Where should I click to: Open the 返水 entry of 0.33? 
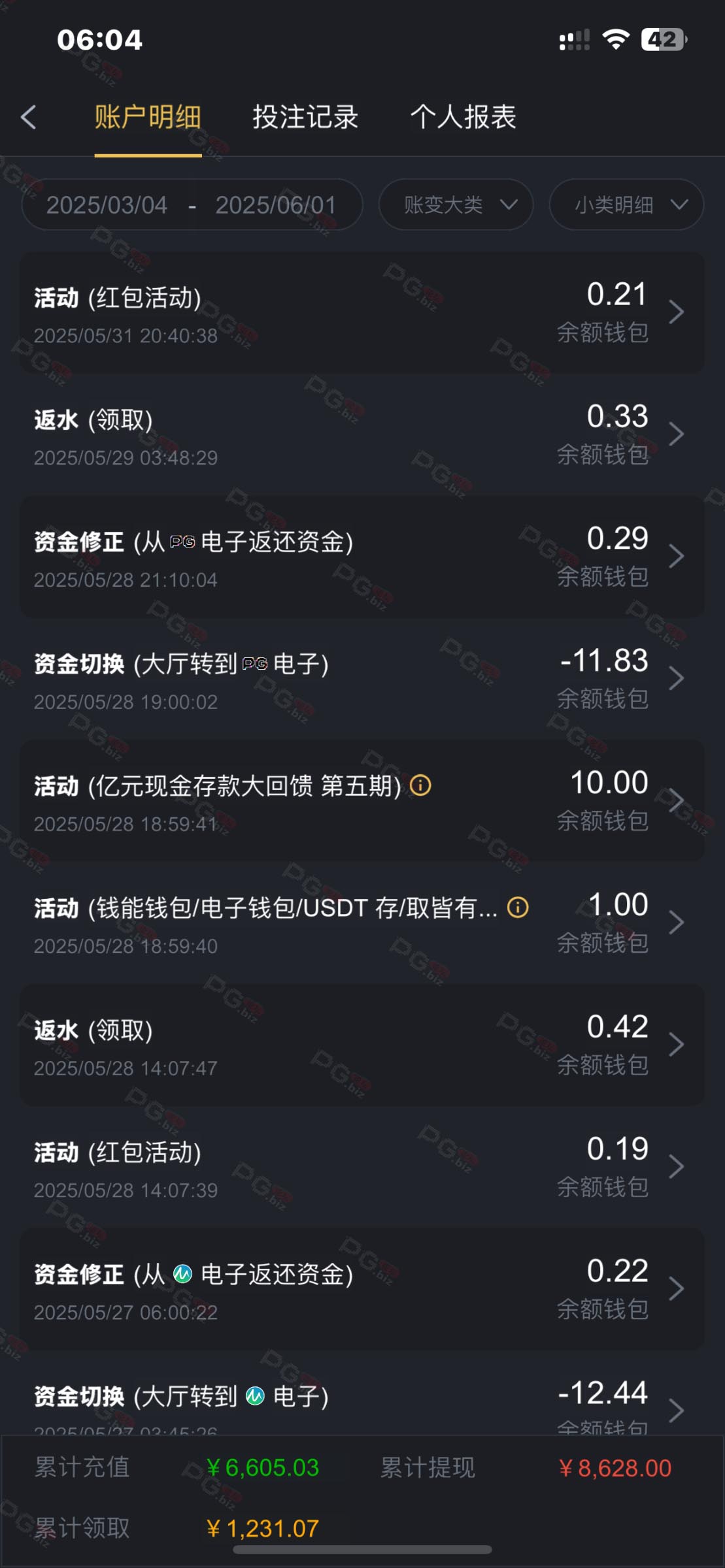[x=362, y=434]
